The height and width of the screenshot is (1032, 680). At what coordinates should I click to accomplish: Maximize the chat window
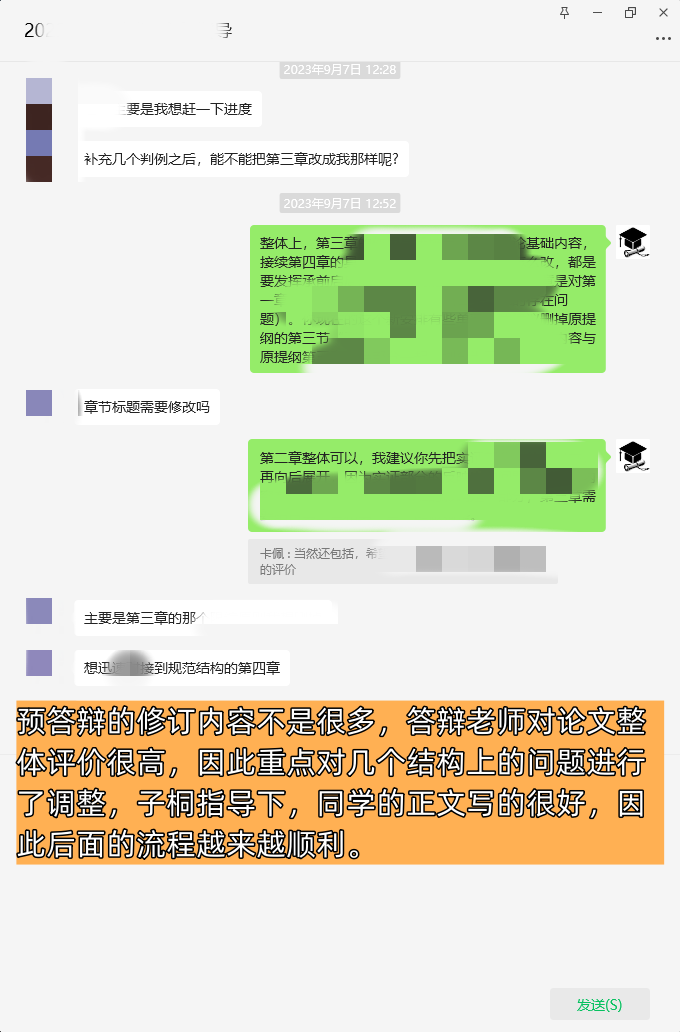click(x=630, y=12)
